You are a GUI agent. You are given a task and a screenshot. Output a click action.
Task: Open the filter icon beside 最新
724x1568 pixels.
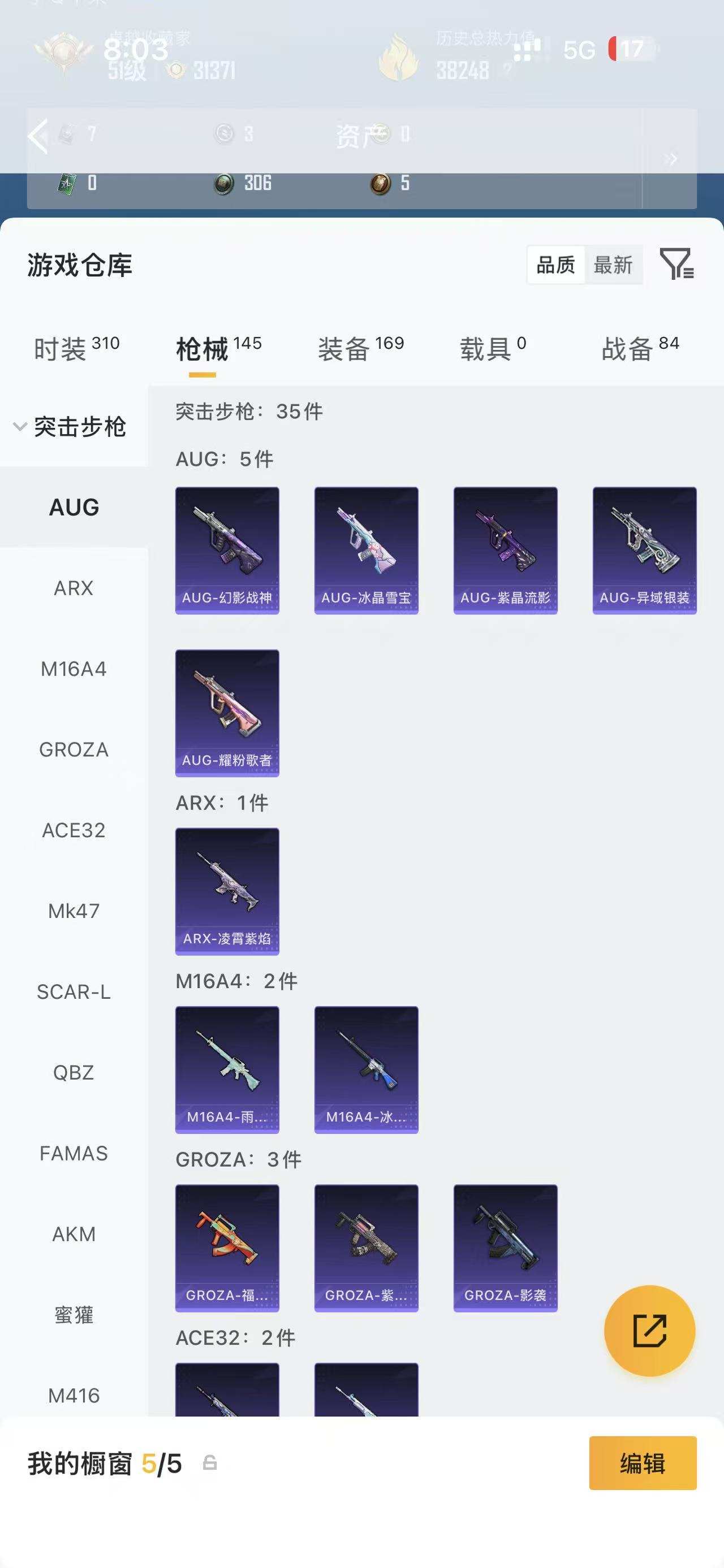(x=677, y=264)
